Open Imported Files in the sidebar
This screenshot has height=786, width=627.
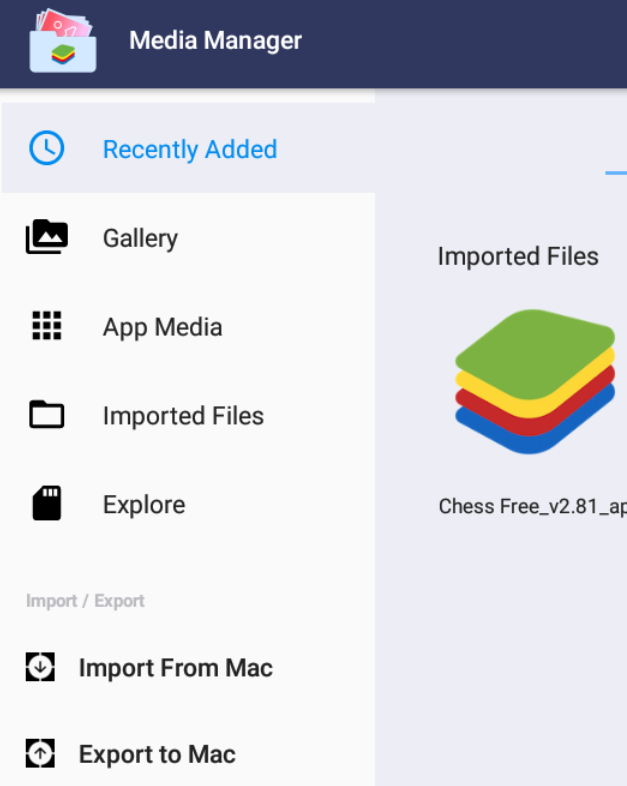(x=183, y=416)
